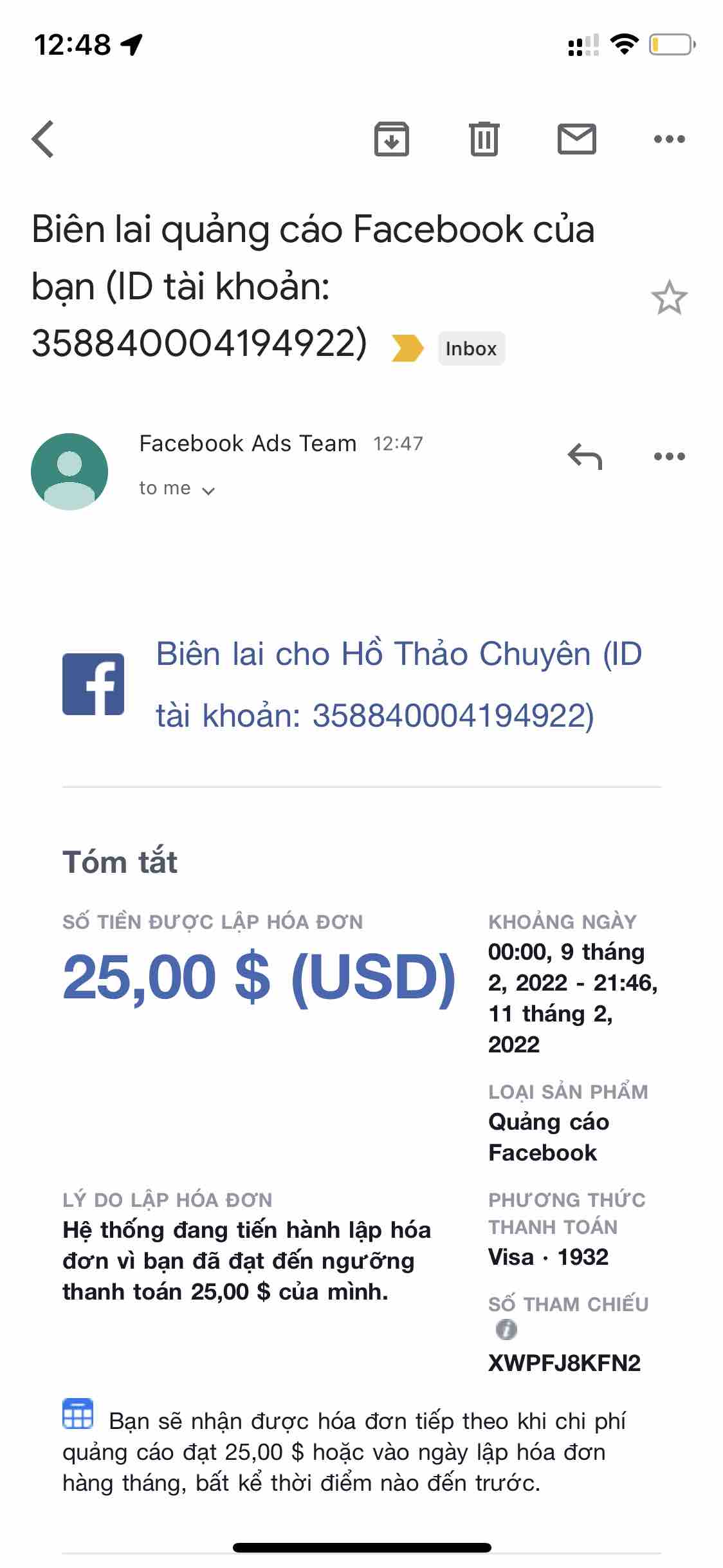723x1568 pixels.
Task: Tap the yellow importance marker
Action: pos(408,348)
